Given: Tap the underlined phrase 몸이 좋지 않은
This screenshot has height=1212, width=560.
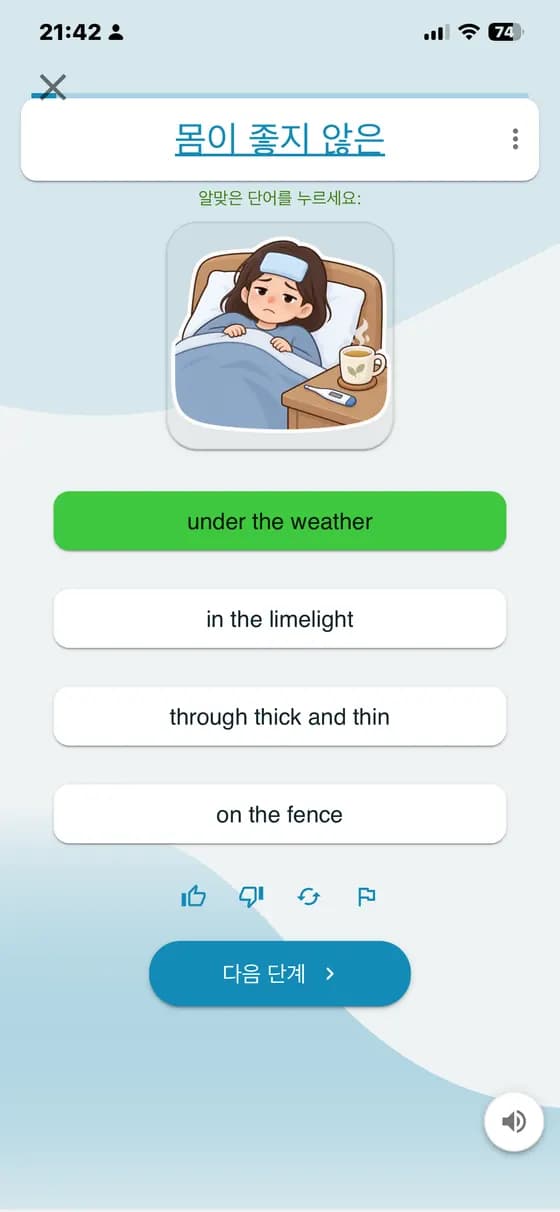Looking at the screenshot, I should coord(280,139).
